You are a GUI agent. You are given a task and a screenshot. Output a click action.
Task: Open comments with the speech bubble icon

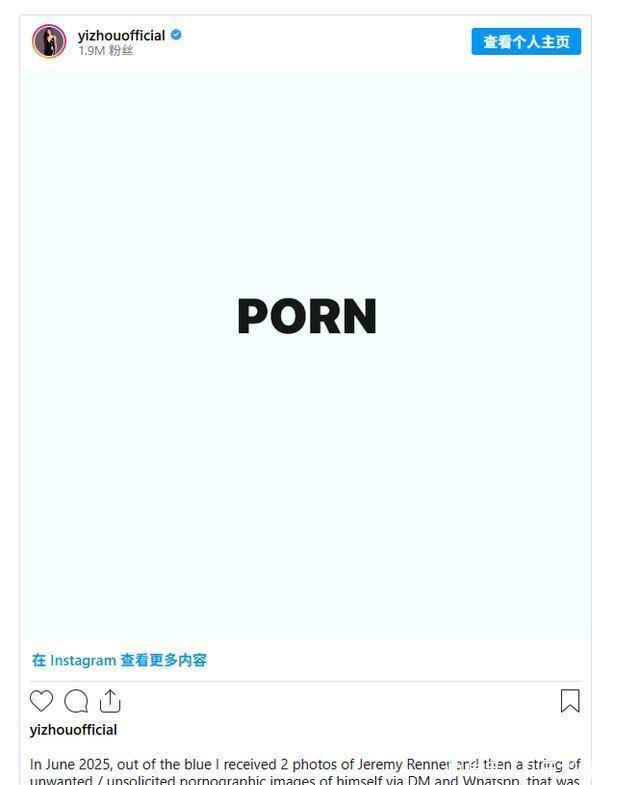76,701
